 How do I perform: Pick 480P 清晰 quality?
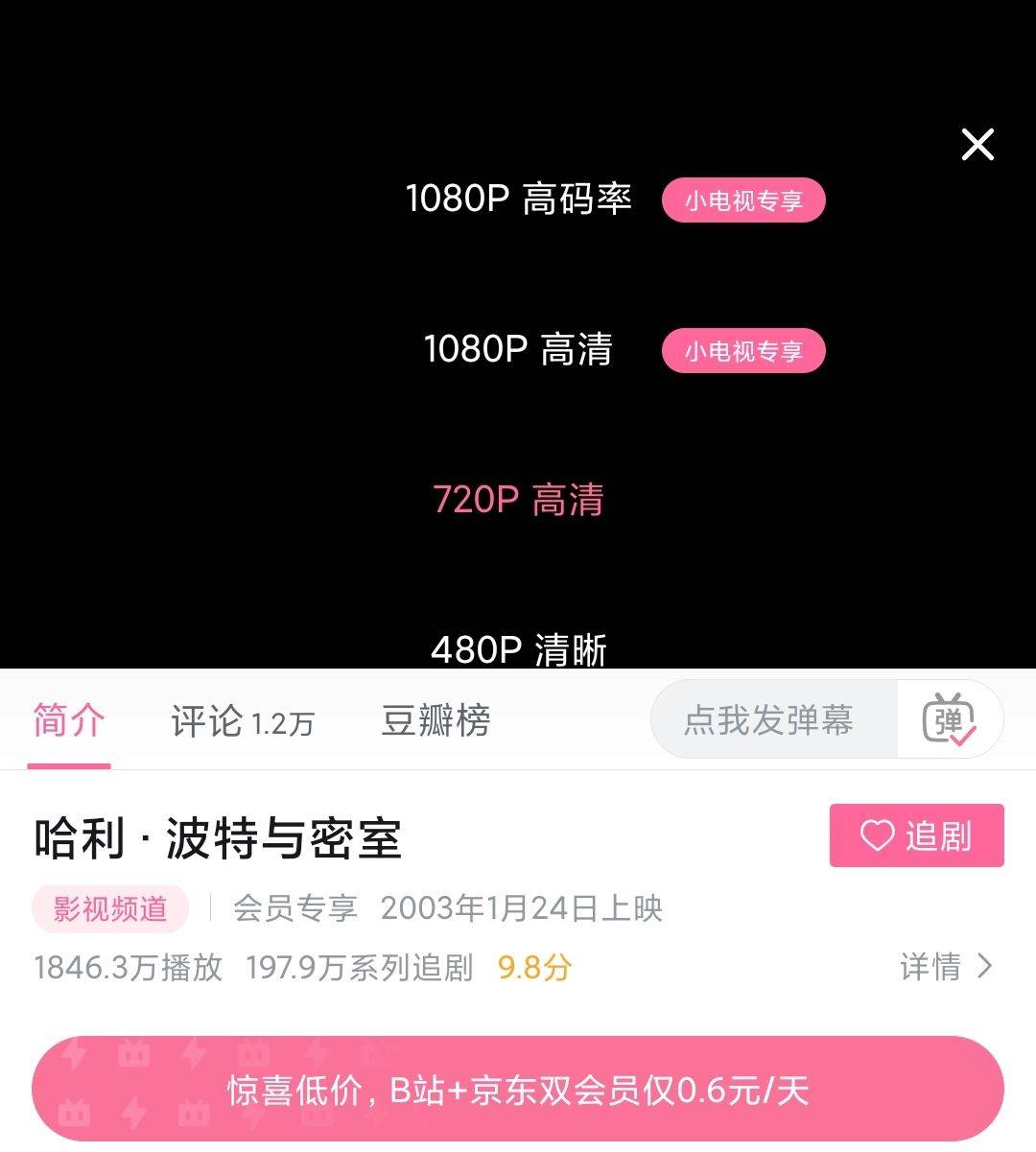tap(518, 649)
